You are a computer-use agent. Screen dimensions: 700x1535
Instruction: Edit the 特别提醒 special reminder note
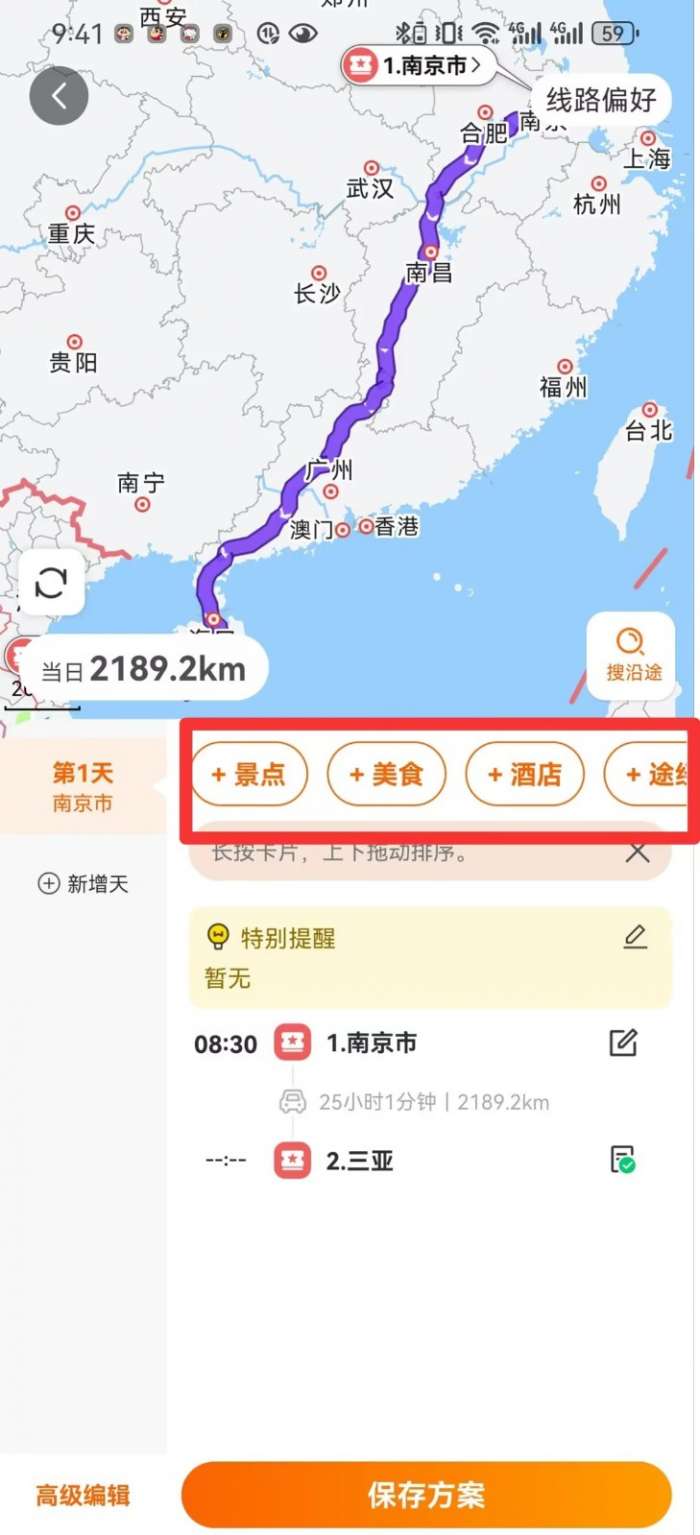point(635,937)
